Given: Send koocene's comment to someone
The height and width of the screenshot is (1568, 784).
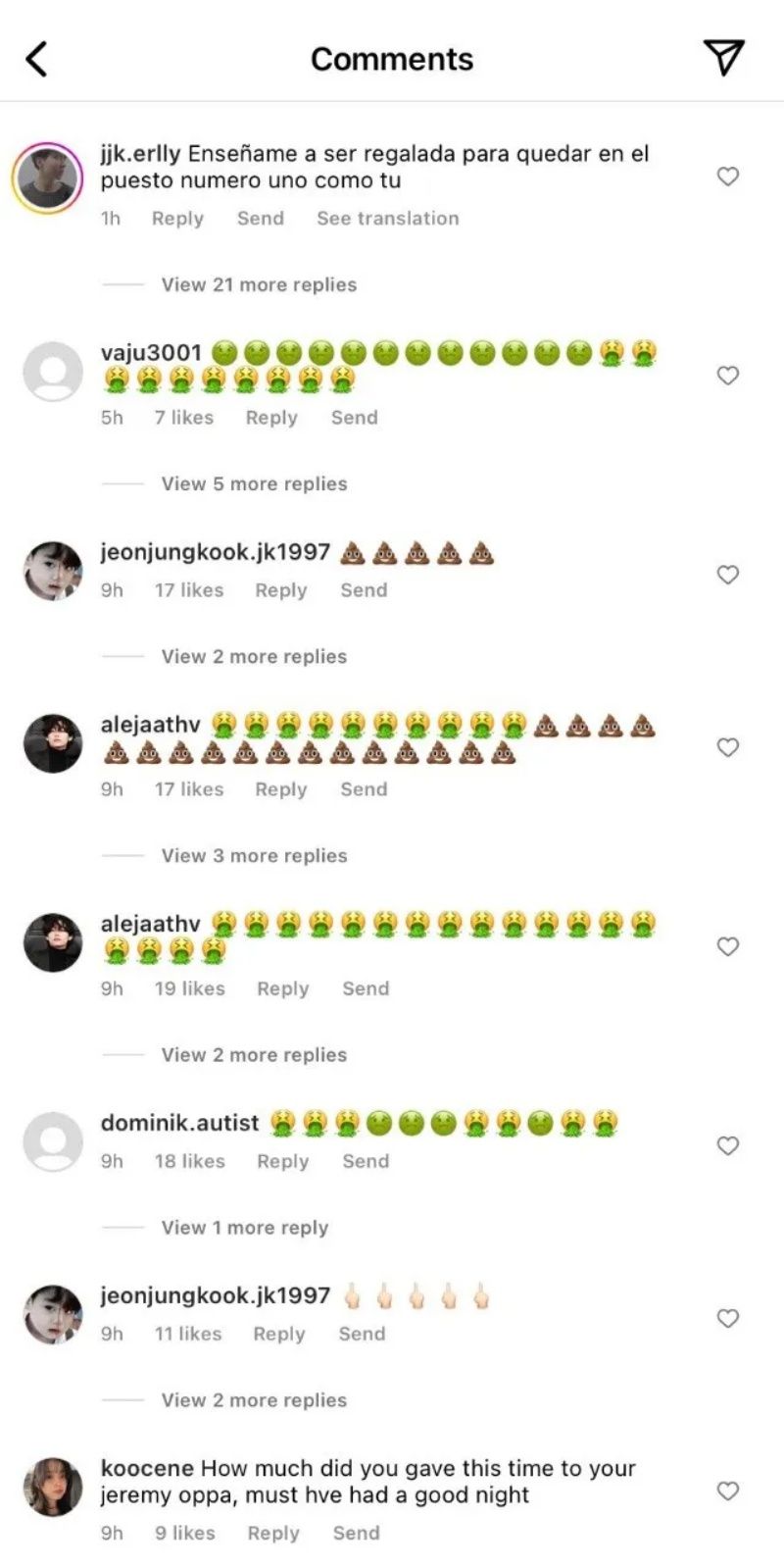Looking at the screenshot, I should pos(356,1534).
